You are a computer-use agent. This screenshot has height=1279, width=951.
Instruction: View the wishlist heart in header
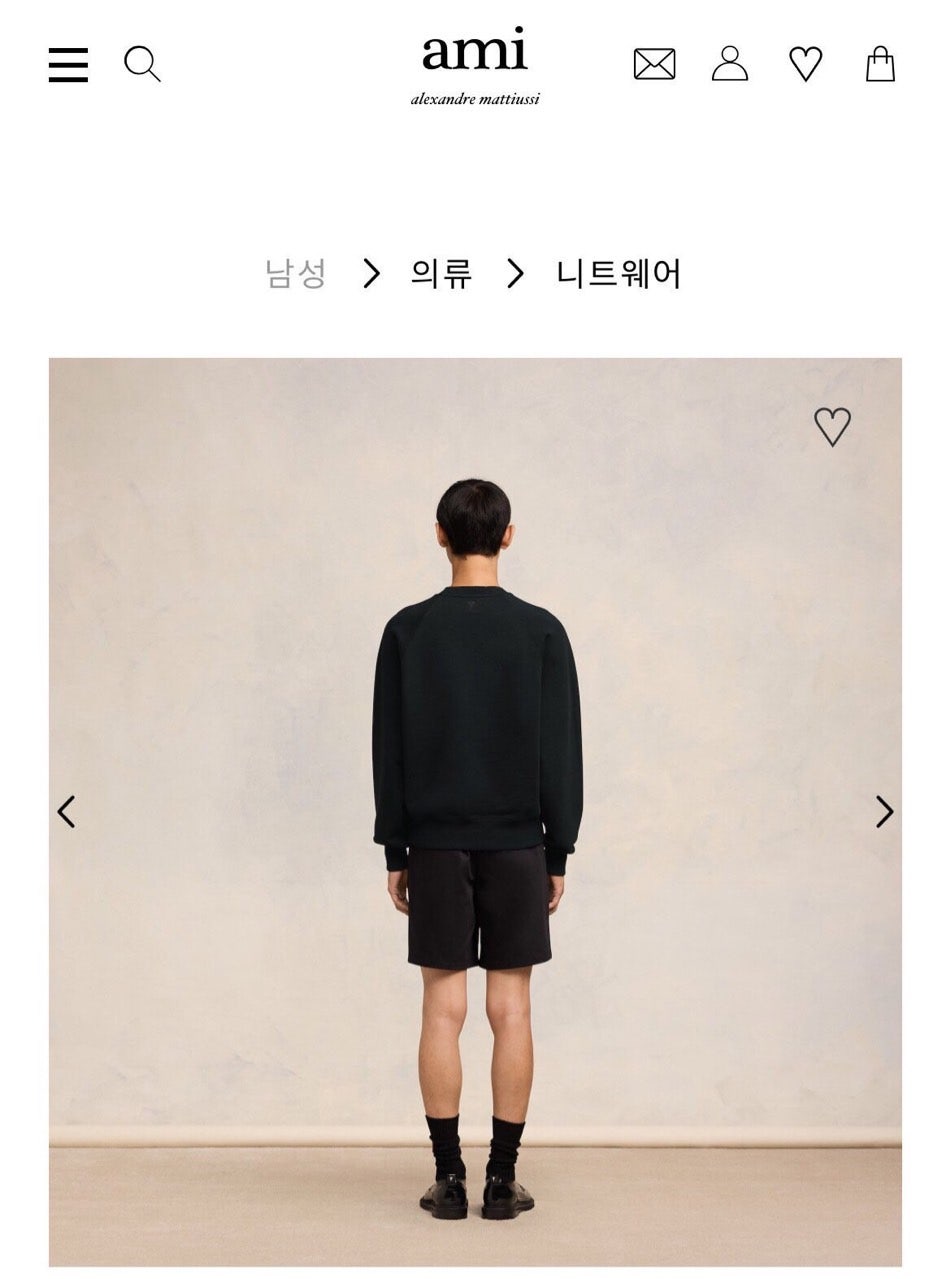[805, 65]
